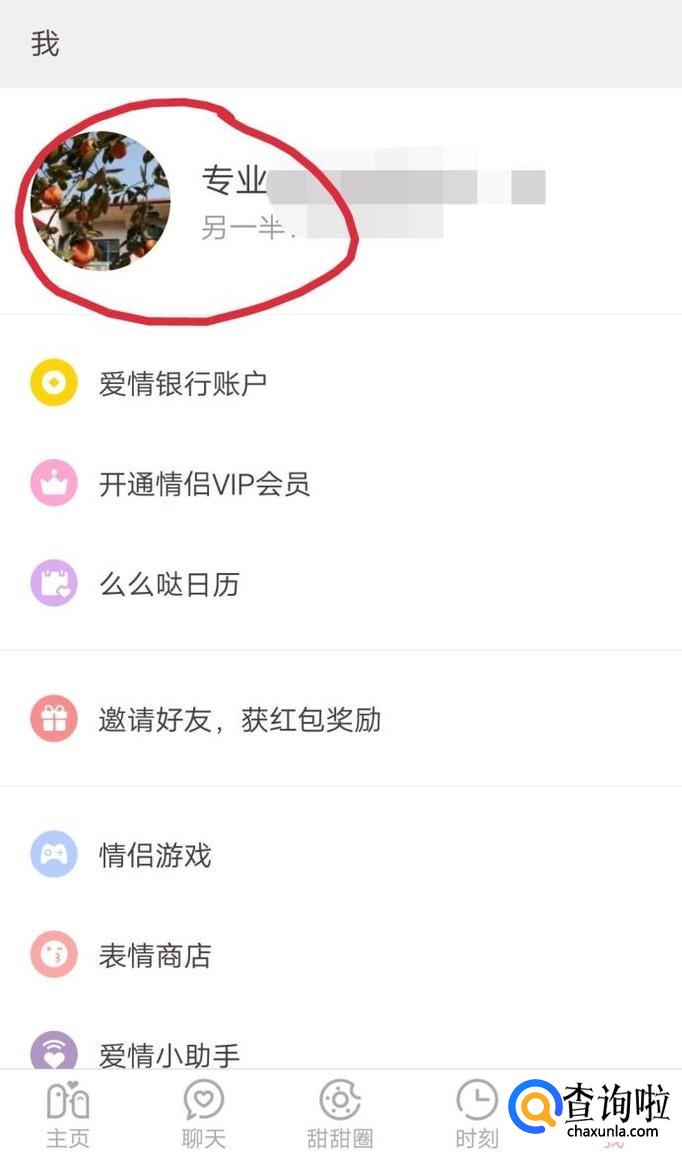682x1162 pixels.
Task: Switch to the 甜甜圈 tab
Action: [x=340, y=1115]
